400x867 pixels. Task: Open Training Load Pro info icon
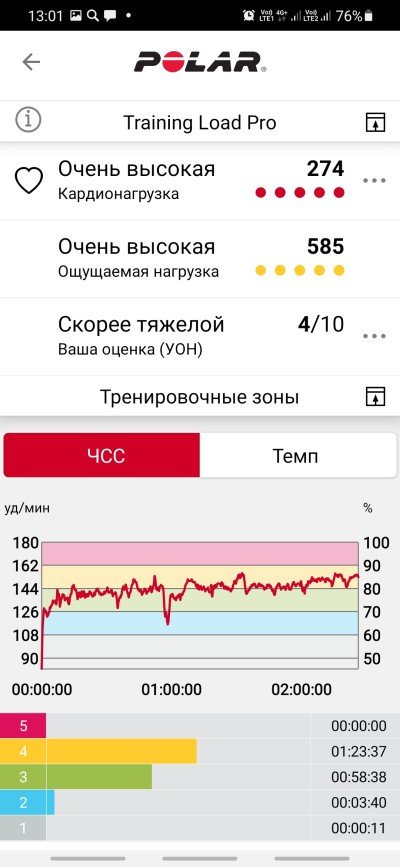pos(28,121)
